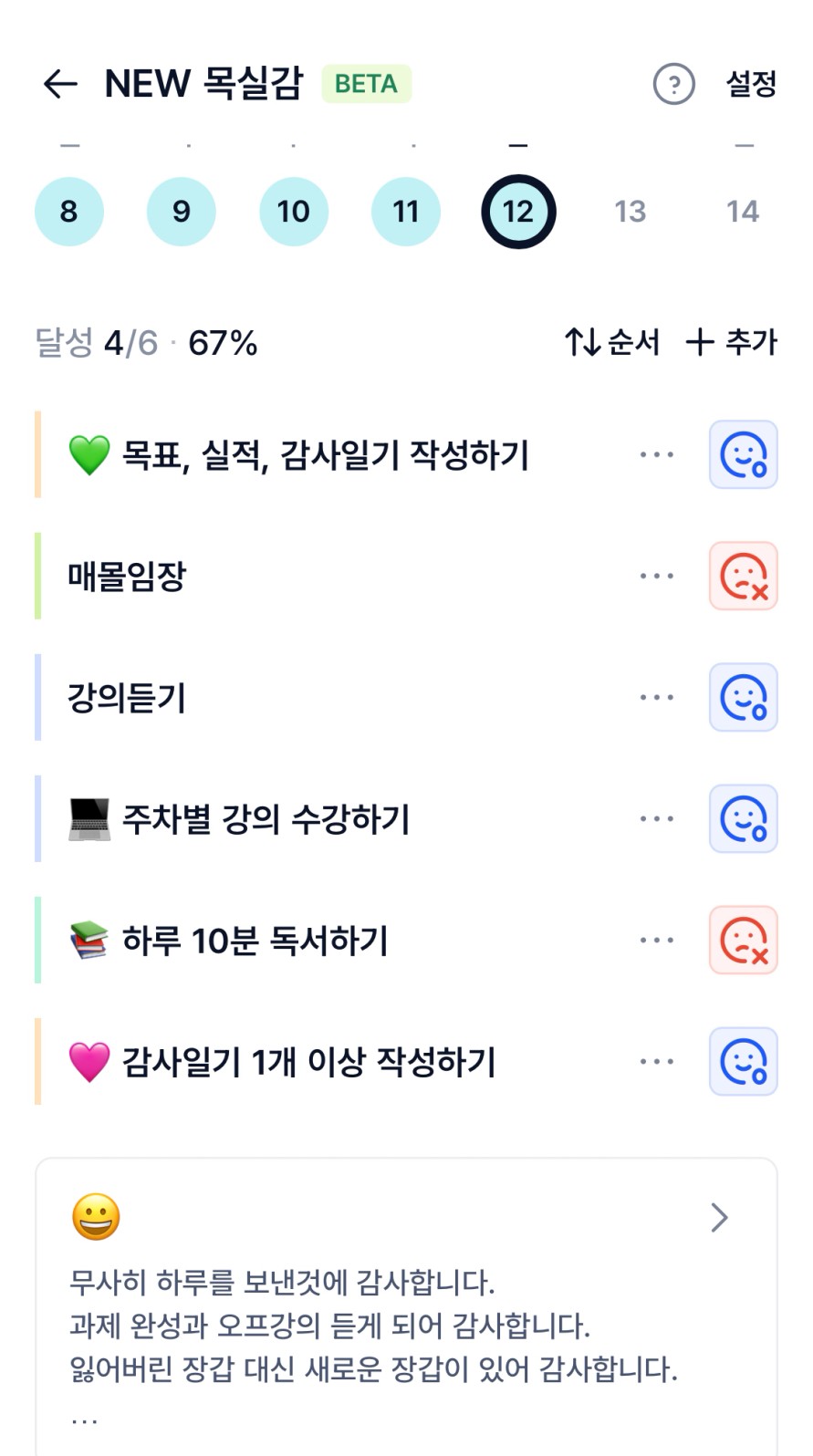The height and width of the screenshot is (1456, 813).
Task: Open more options for 하루 10분 독서하기
Action: (657, 940)
